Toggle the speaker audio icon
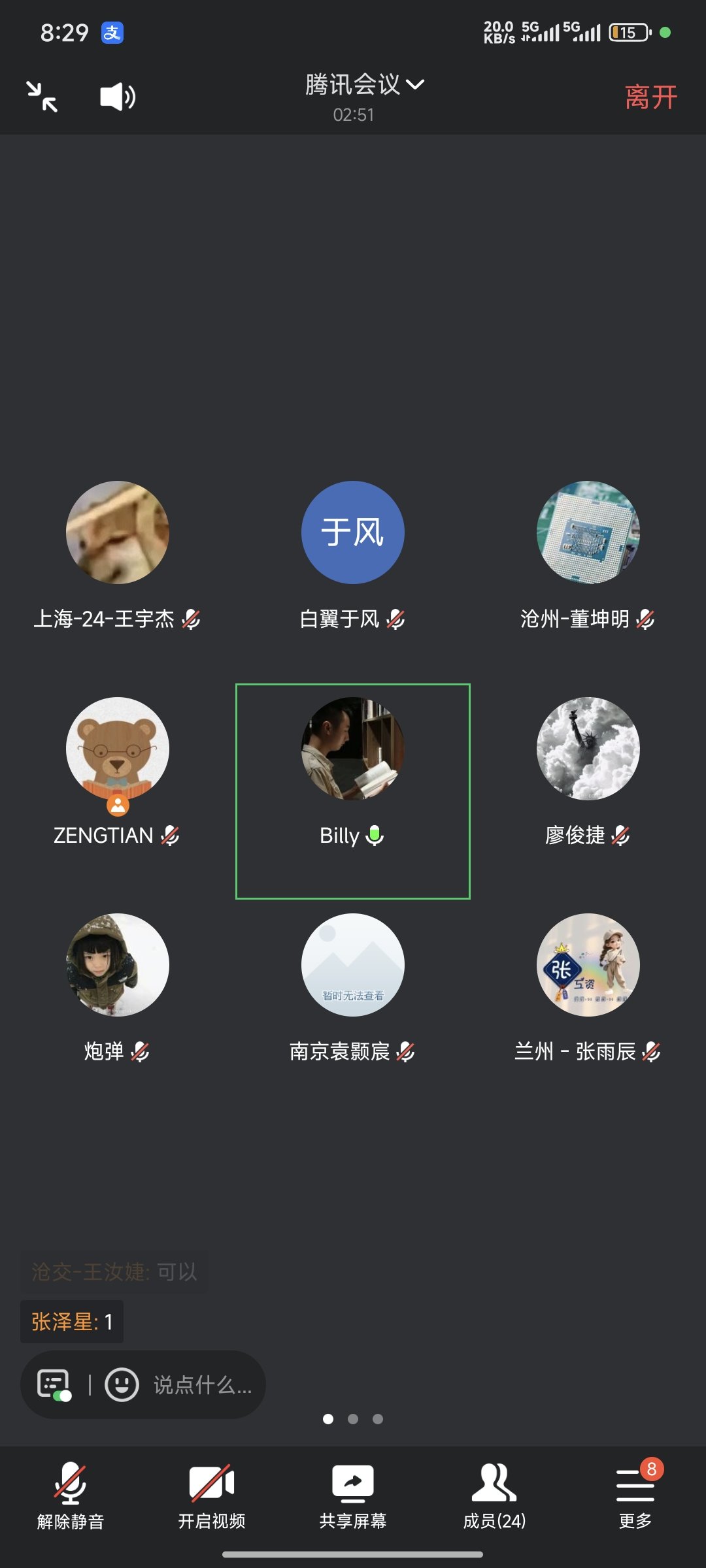706x1568 pixels. point(118,97)
